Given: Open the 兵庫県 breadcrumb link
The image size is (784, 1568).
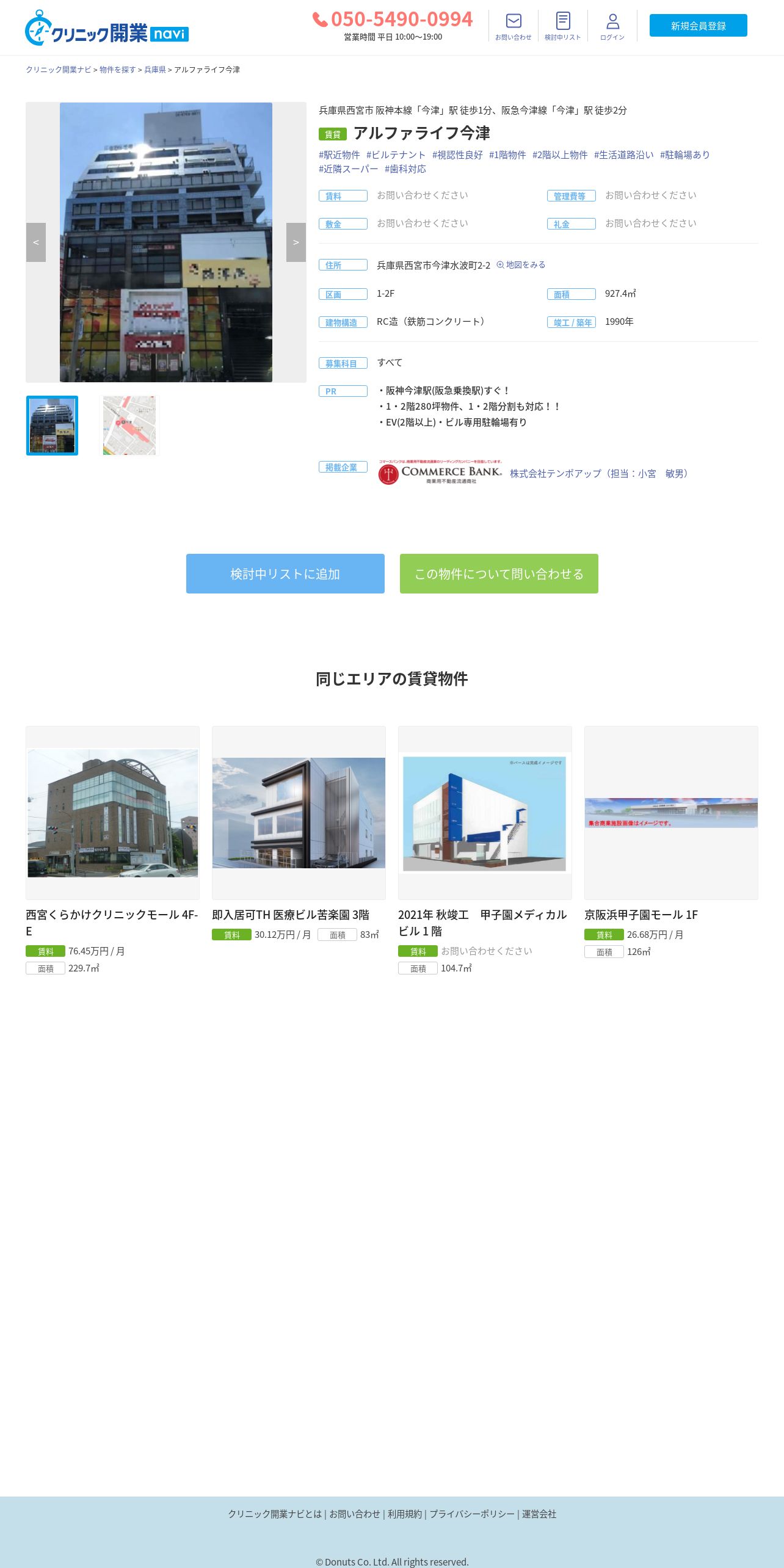Looking at the screenshot, I should (x=154, y=70).
